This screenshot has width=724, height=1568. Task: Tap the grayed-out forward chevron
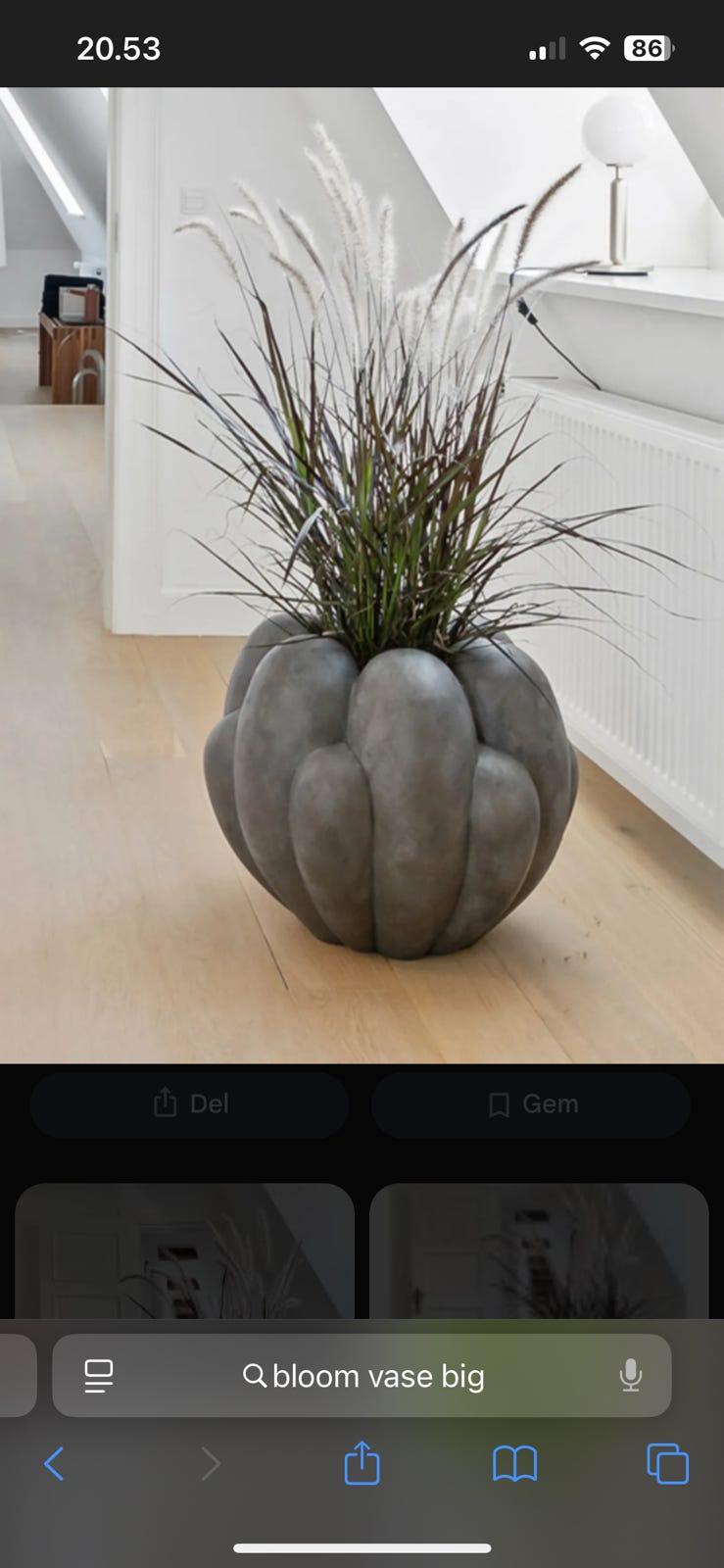click(x=213, y=1464)
